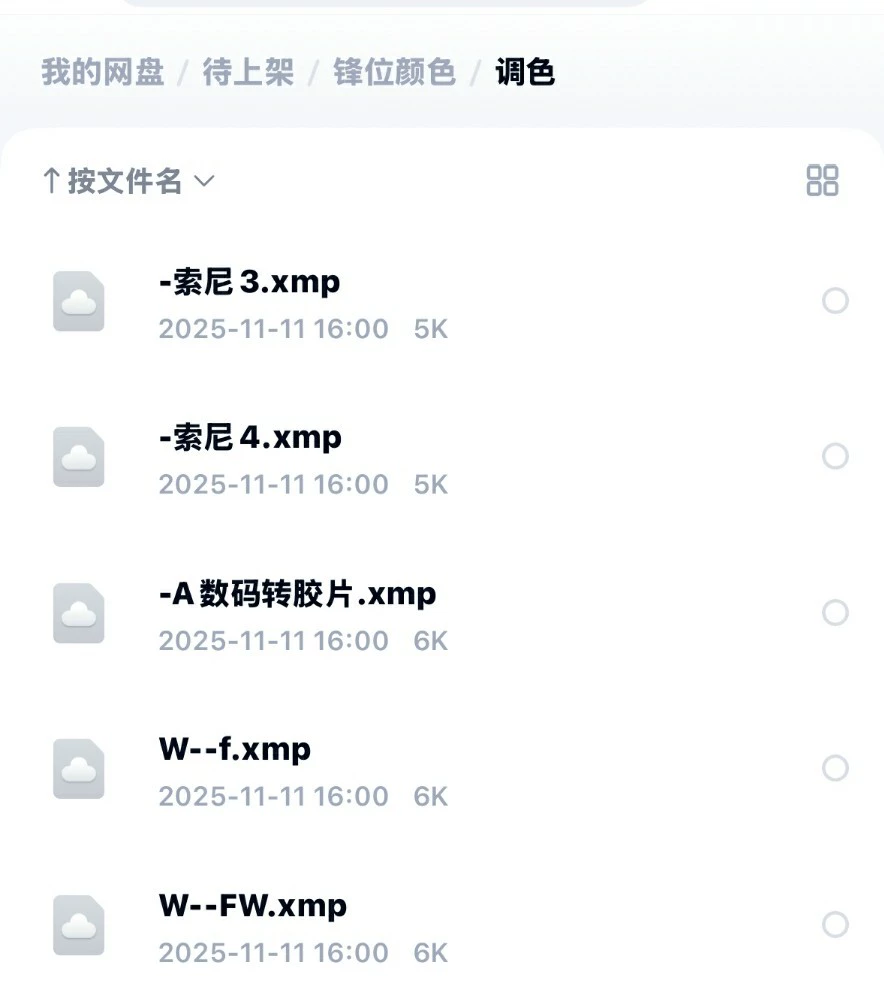Expand the 按文件名 sort dropdown
Screen dimensions: 884x992
tap(128, 181)
